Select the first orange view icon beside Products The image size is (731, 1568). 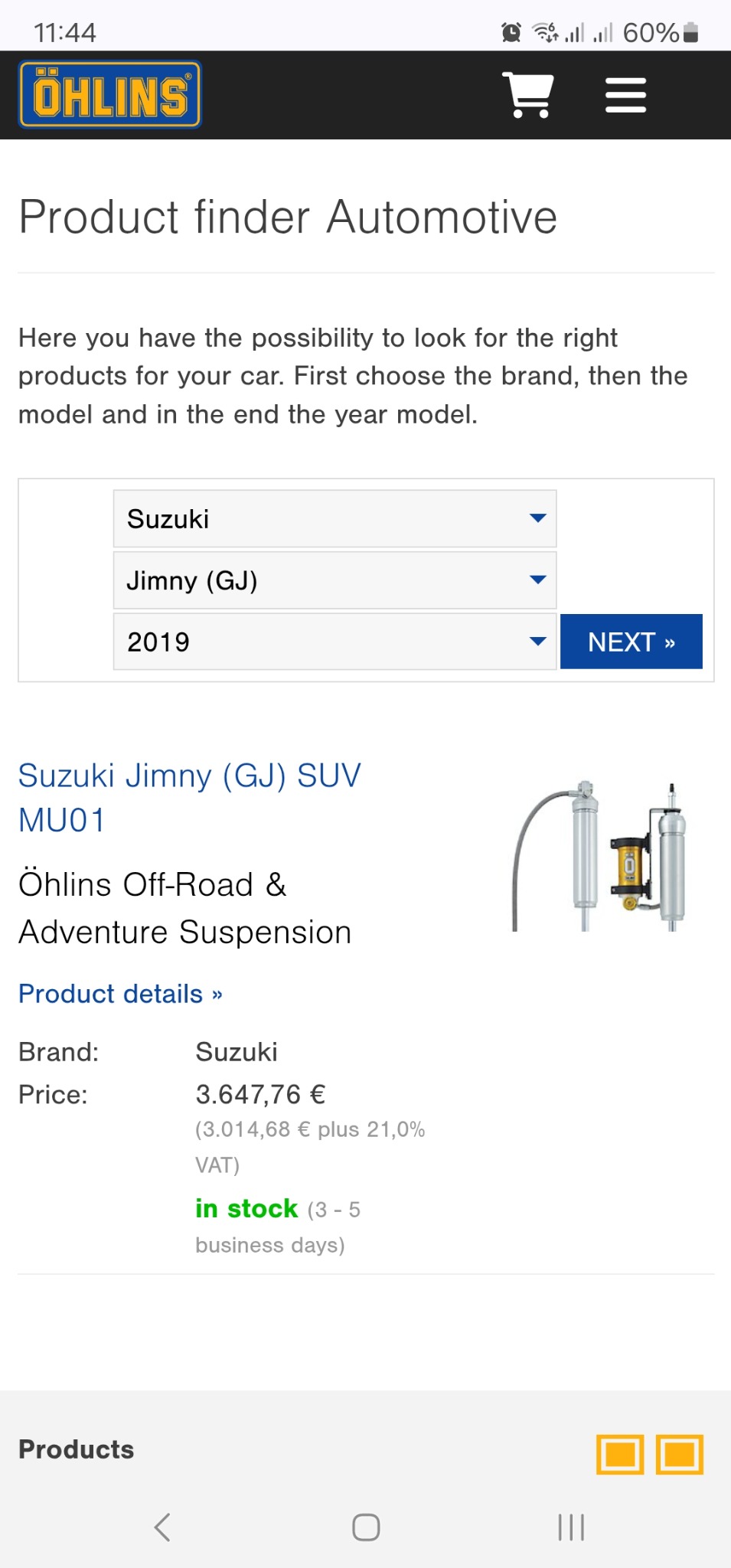619,1454
